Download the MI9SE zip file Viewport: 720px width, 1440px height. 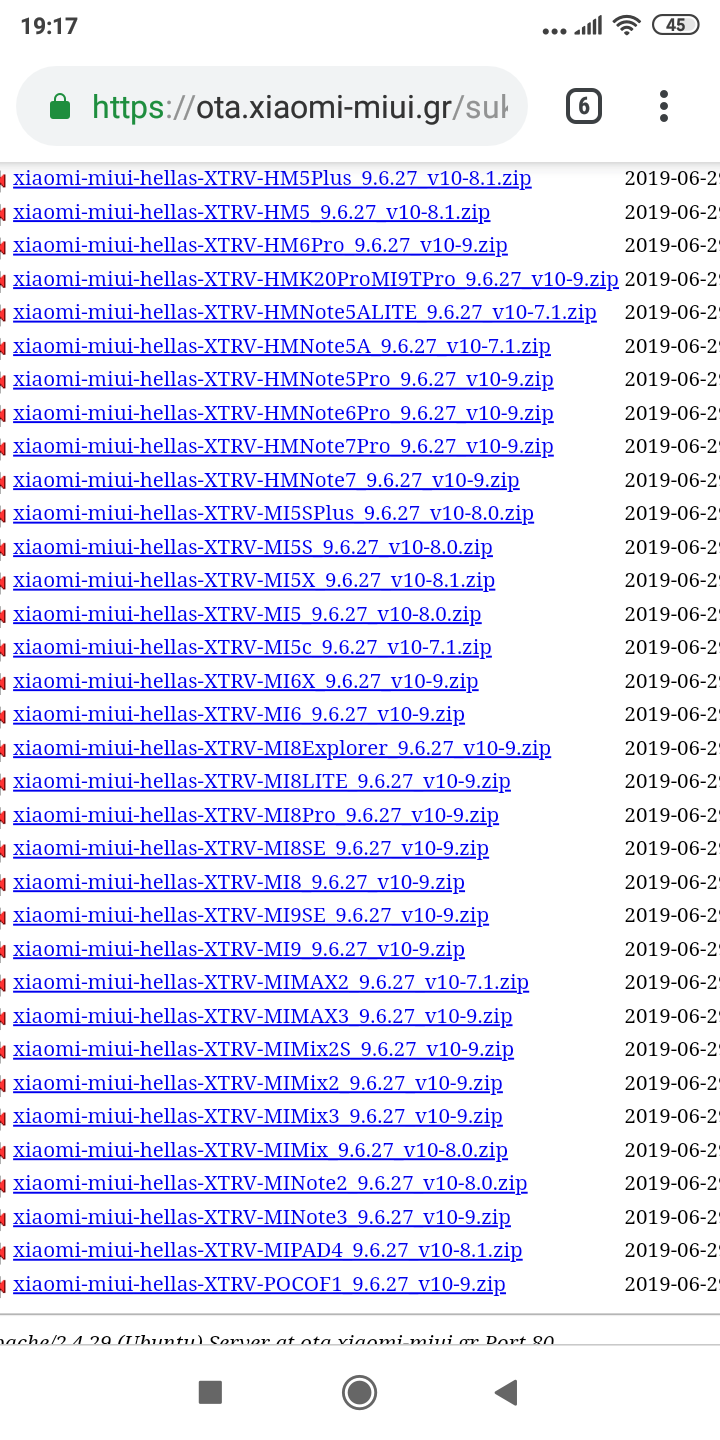[x=251, y=916]
